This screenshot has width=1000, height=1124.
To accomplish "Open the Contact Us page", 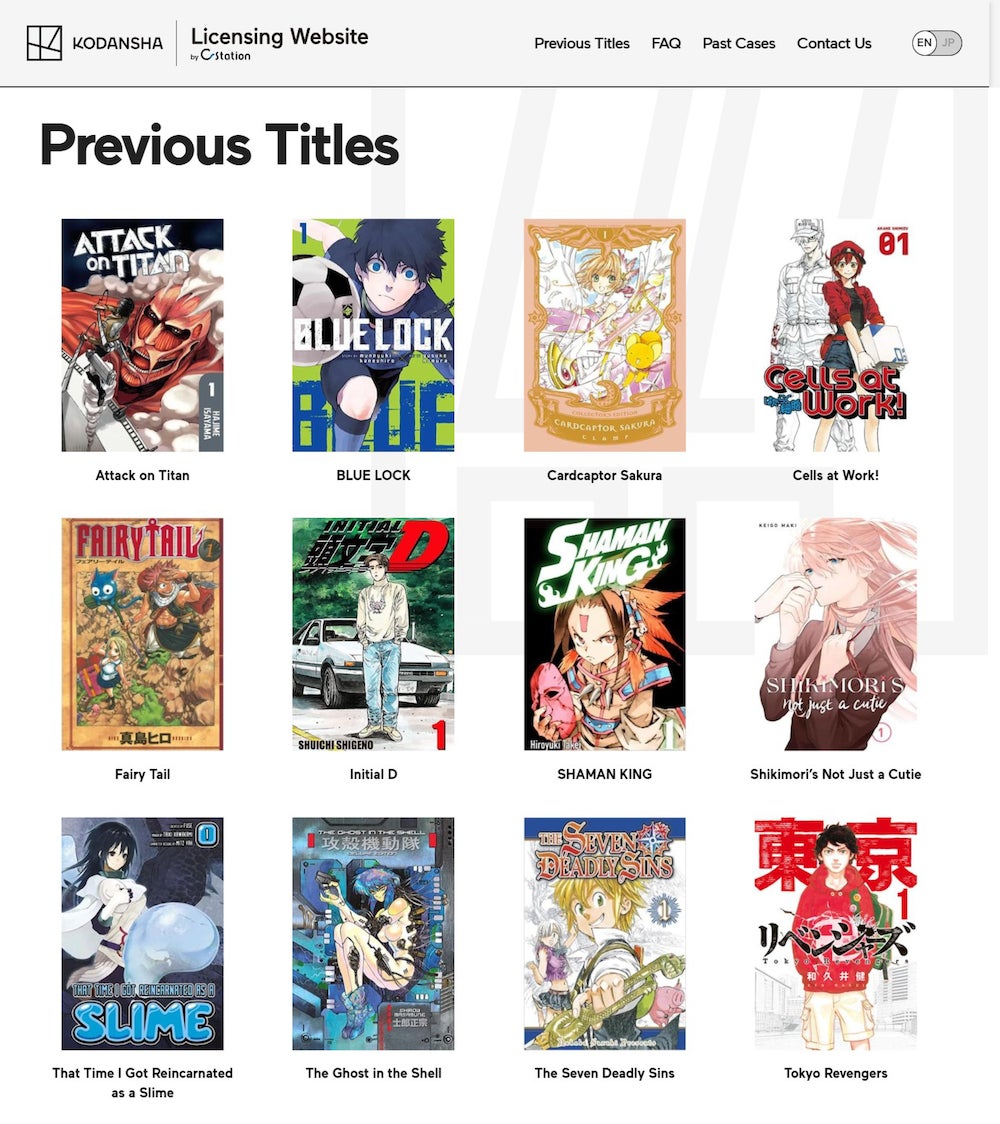I will tap(834, 43).
